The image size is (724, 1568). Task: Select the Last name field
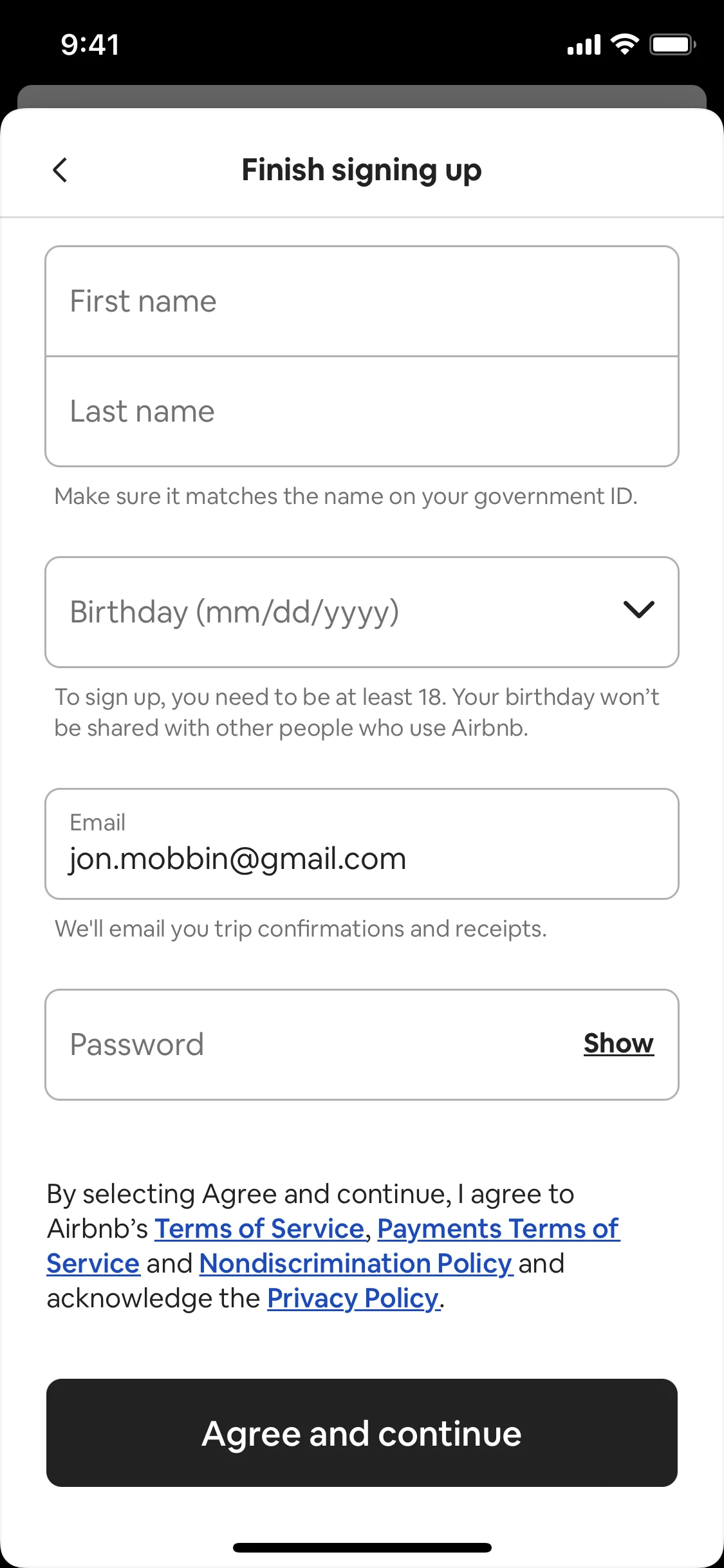[362, 411]
